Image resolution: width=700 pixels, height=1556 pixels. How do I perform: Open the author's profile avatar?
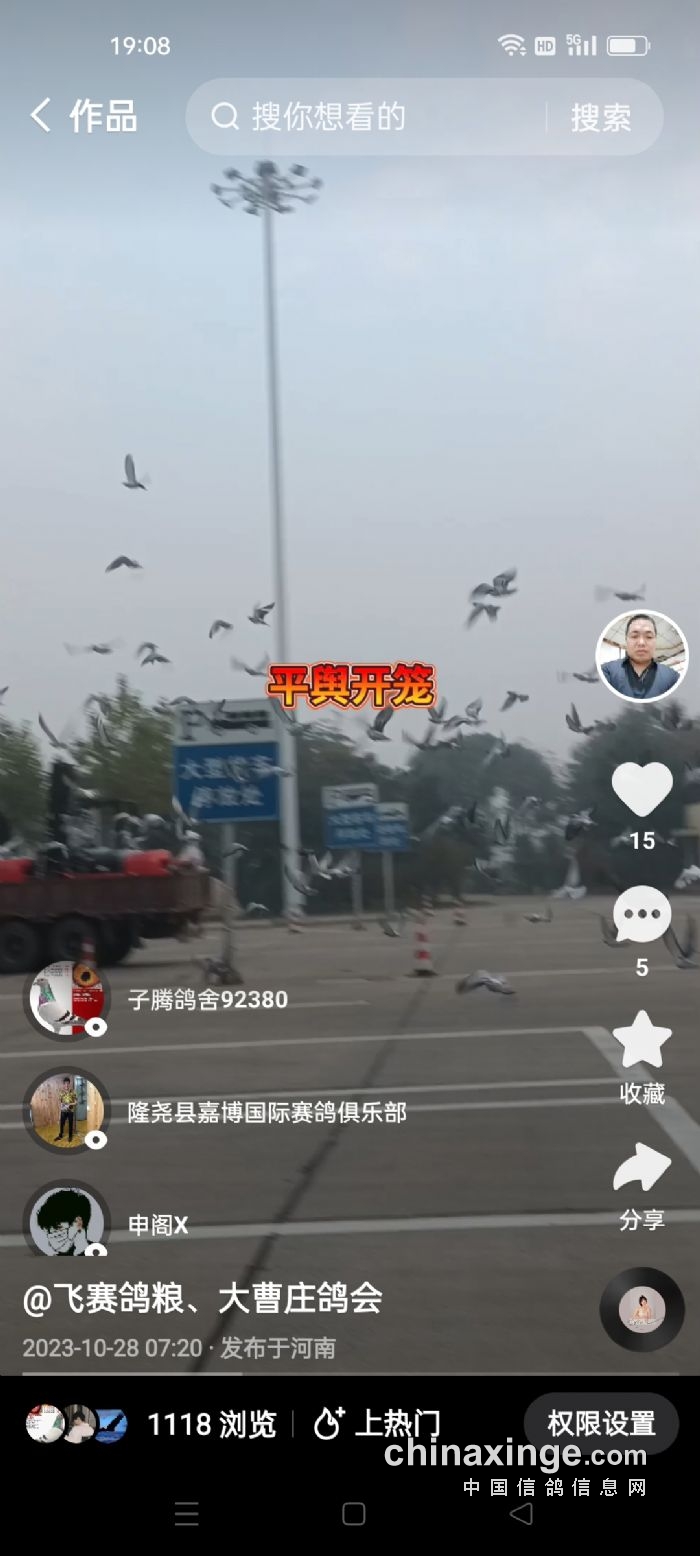(x=641, y=656)
